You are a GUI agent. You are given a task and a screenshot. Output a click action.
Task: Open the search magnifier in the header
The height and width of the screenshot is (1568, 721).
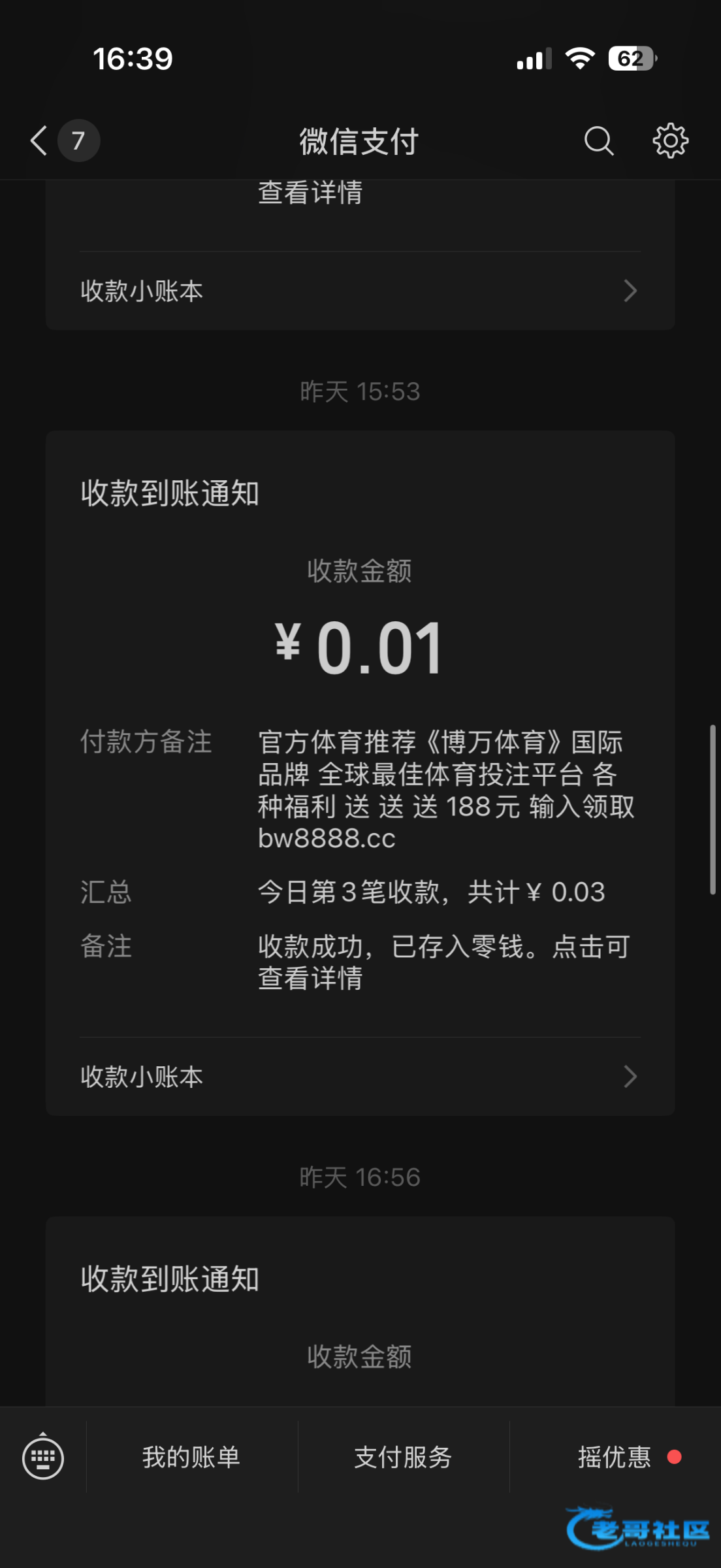[598, 140]
